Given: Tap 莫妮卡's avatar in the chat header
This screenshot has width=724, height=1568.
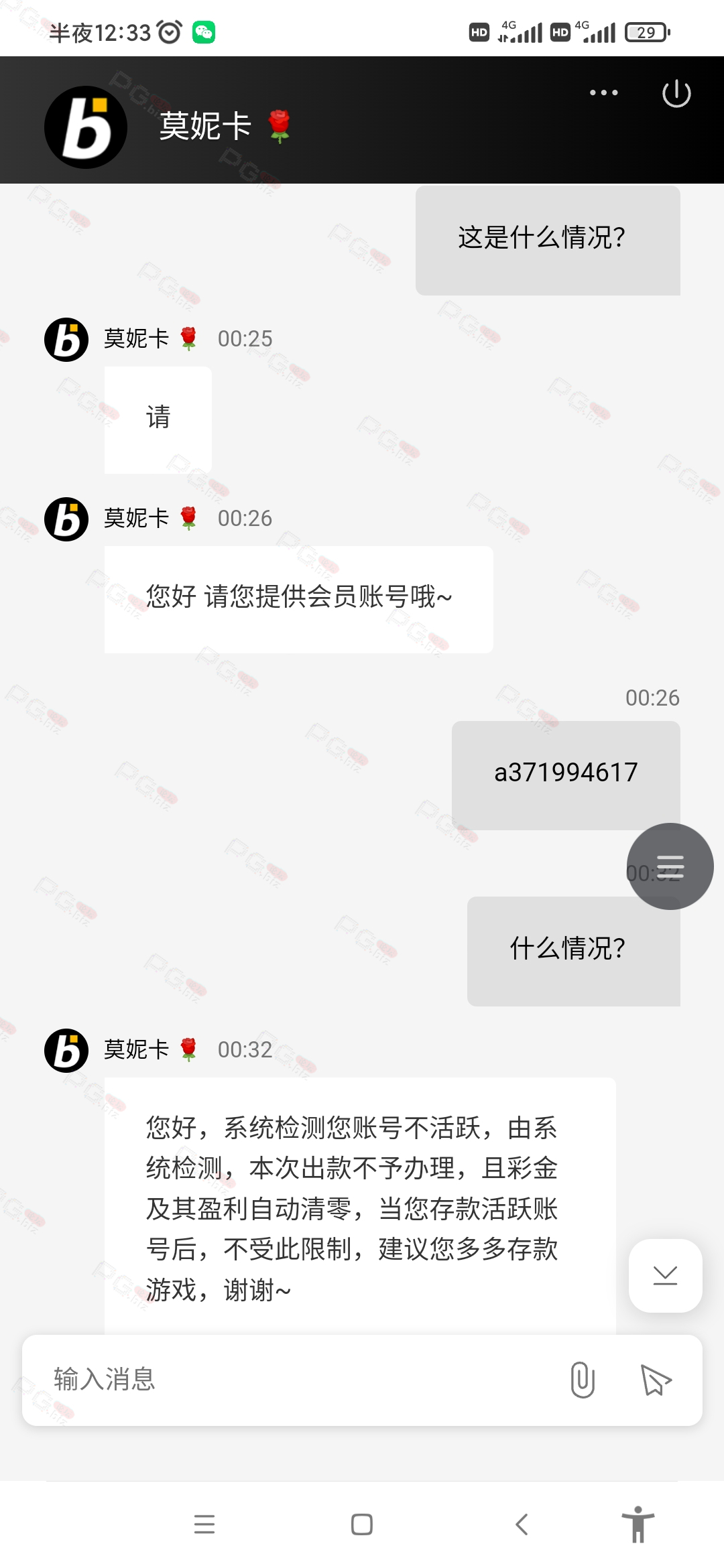Looking at the screenshot, I should 86,127.
